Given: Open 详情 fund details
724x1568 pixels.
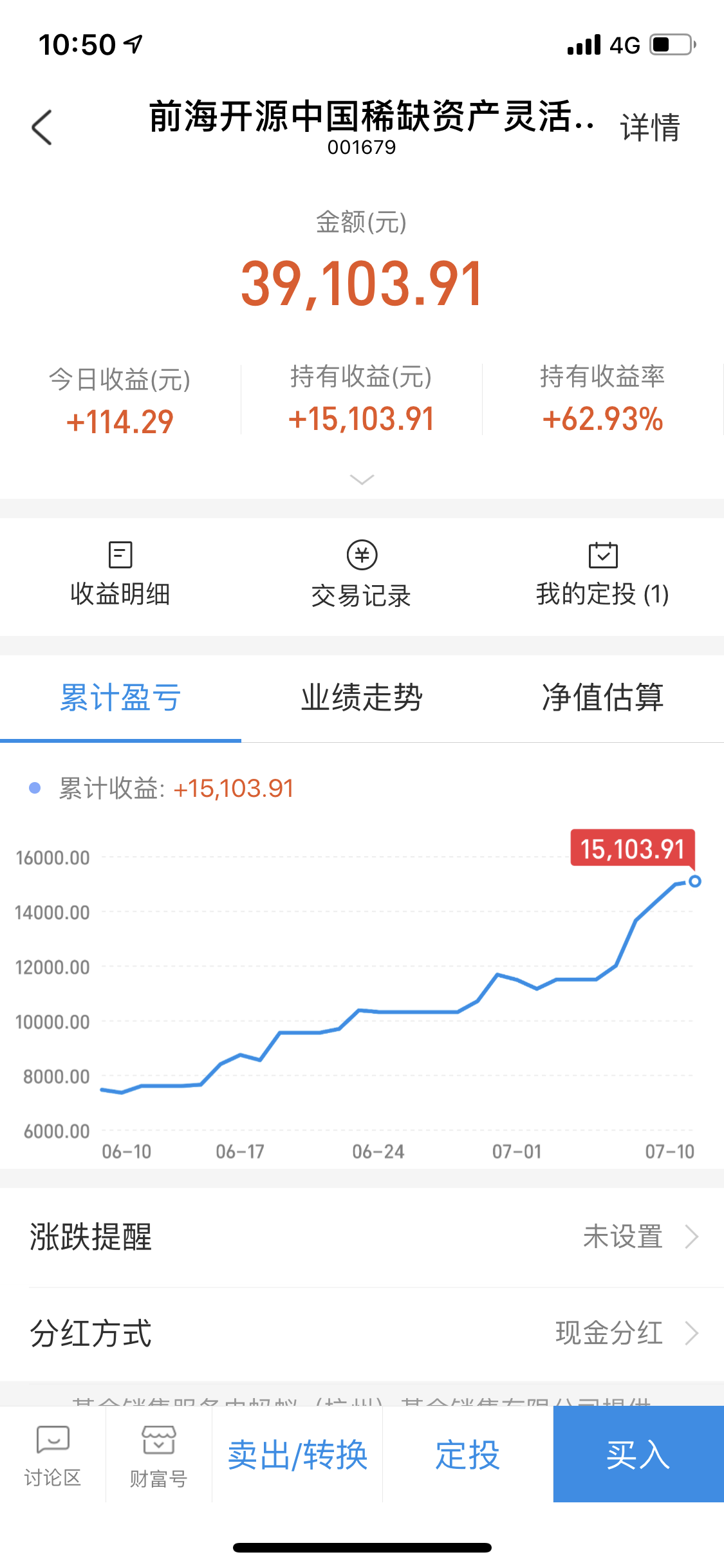Looking at the screenshot, I should [649, 127].
